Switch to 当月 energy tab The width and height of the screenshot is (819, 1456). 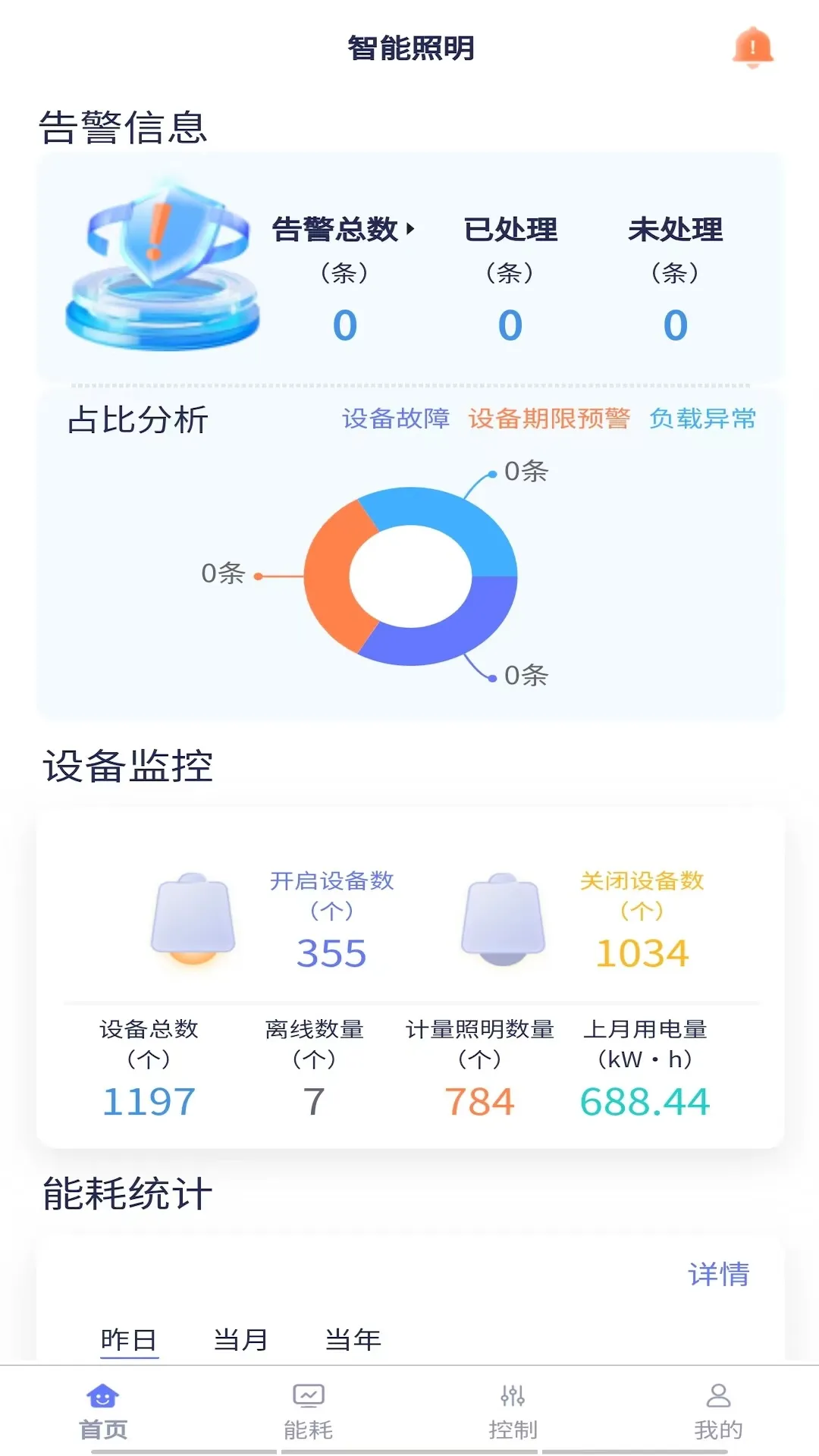pos(241,1339)
